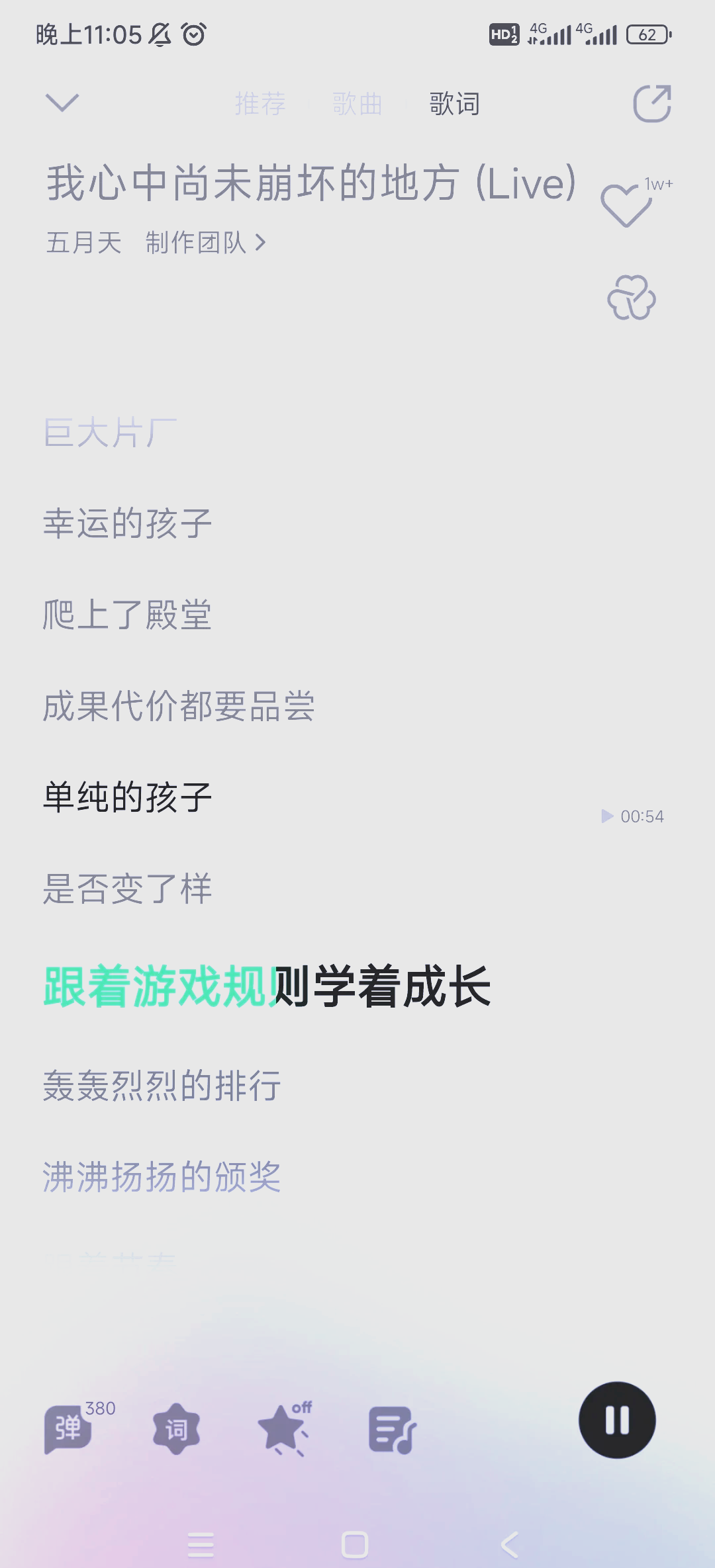Tap the share icon top right
Screen dimensions: 715x1568
pos(651,104)
